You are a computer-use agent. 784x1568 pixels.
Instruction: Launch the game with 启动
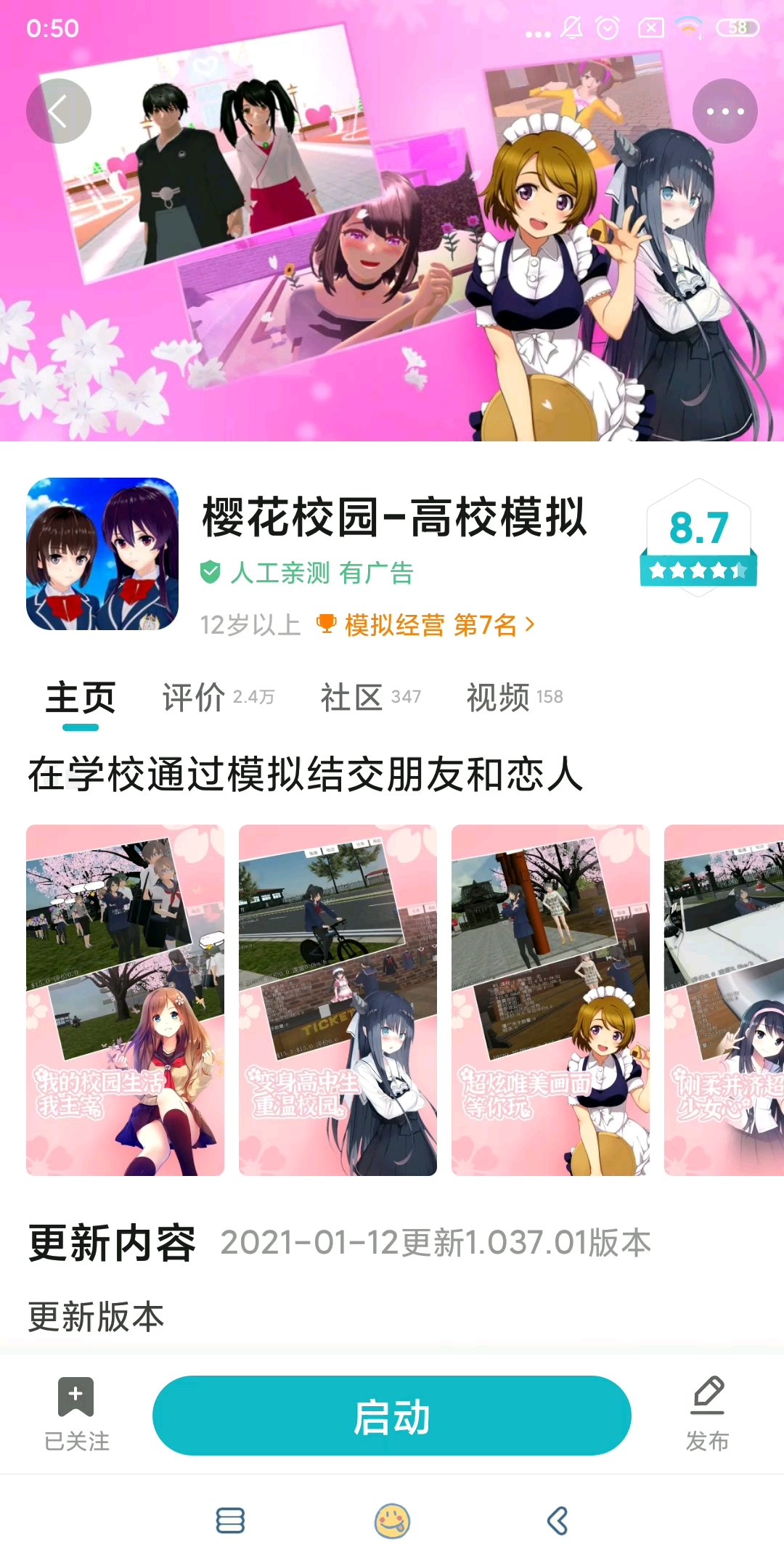coord(391,1416)
